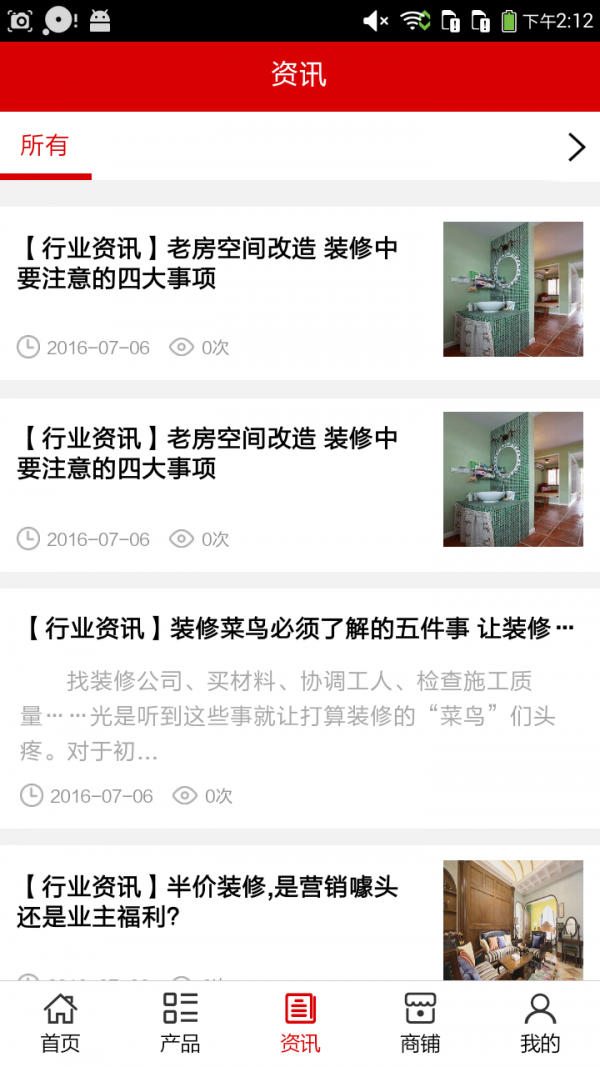
Task: Switch to the 我的 profile tab
Action: coord(540,1023)
